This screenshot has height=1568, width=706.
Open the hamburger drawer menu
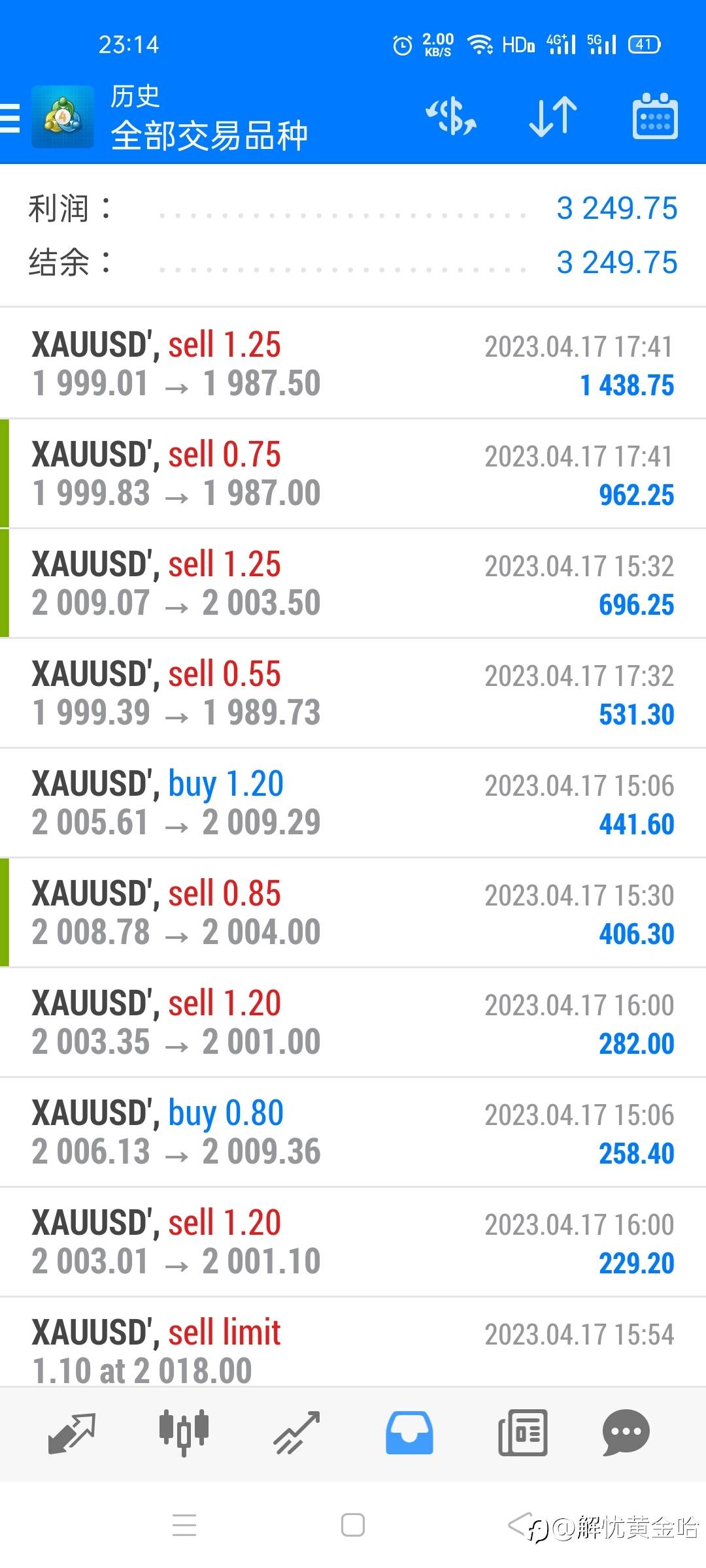[10, 118]
